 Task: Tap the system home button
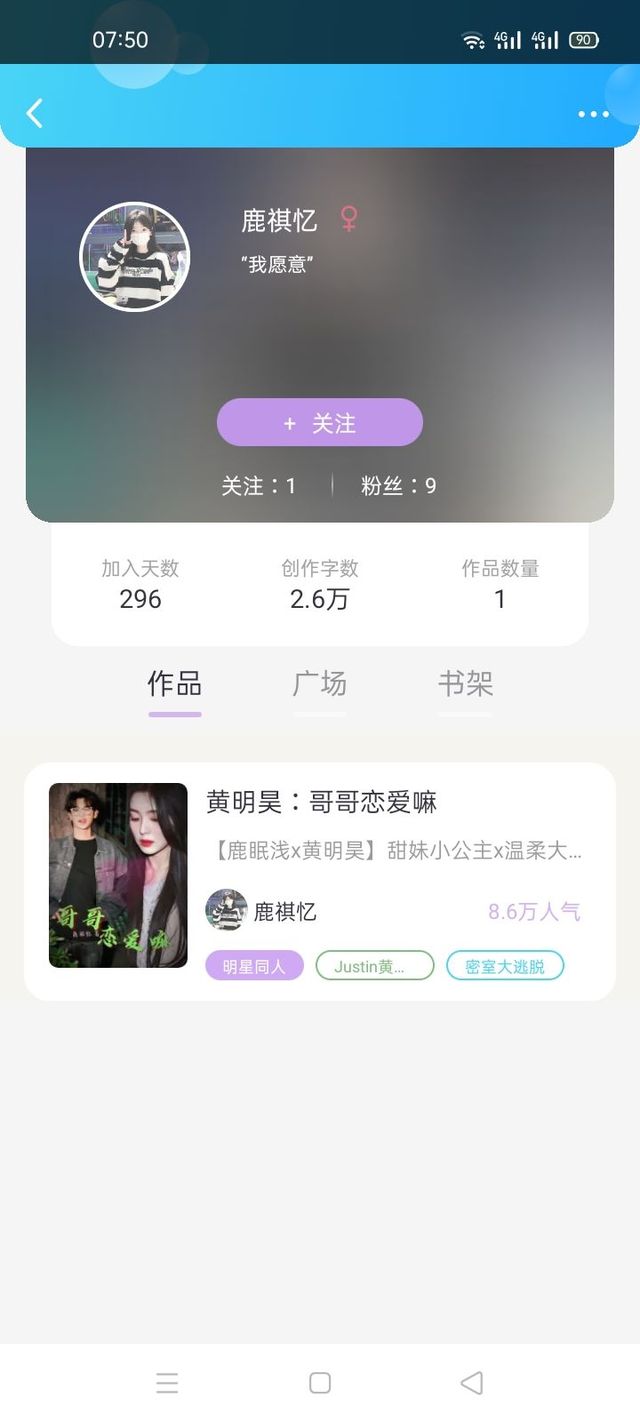(x=320, y=1383)
